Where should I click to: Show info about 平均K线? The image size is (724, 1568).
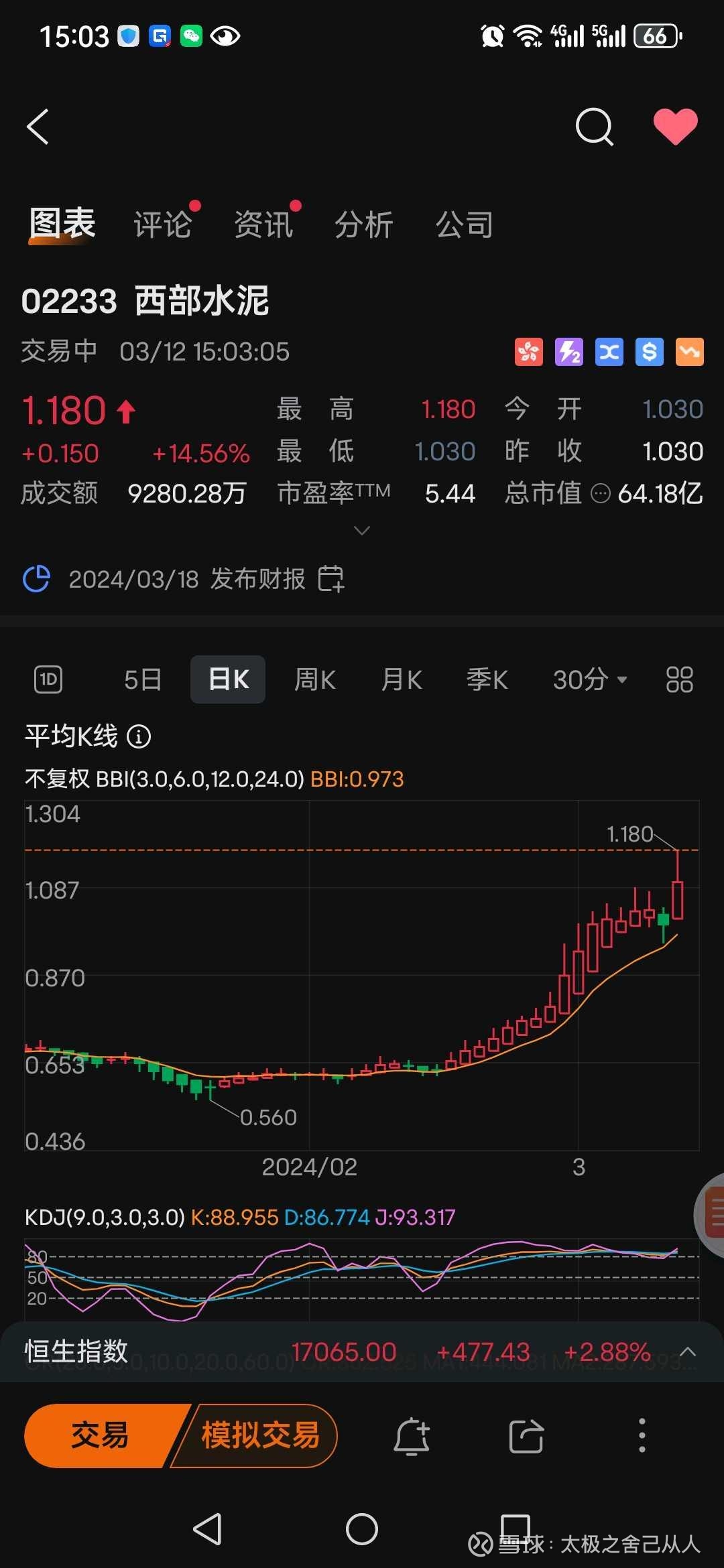139,737
